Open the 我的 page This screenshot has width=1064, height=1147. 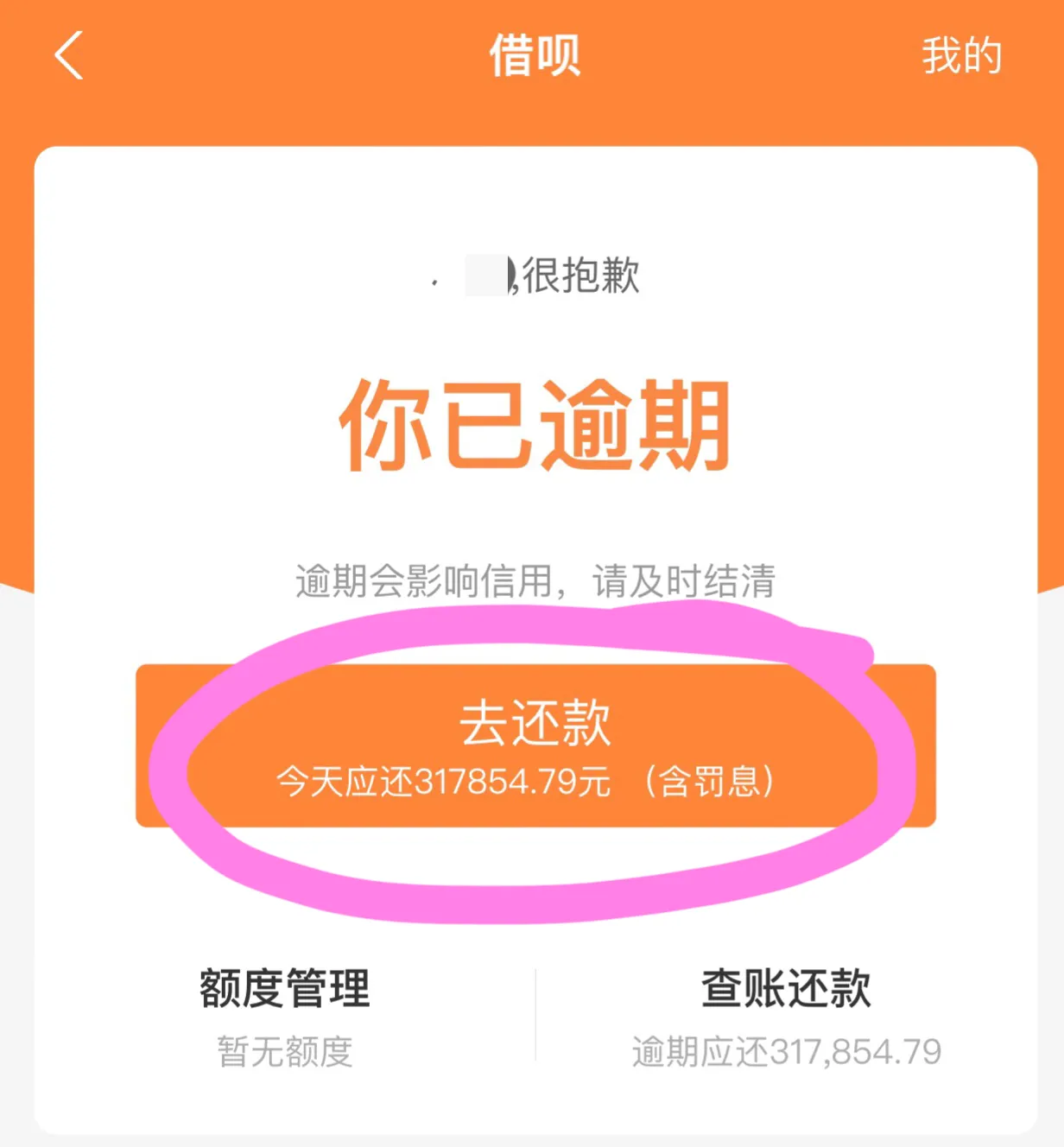pyautogui.click(x=960, y=56)
